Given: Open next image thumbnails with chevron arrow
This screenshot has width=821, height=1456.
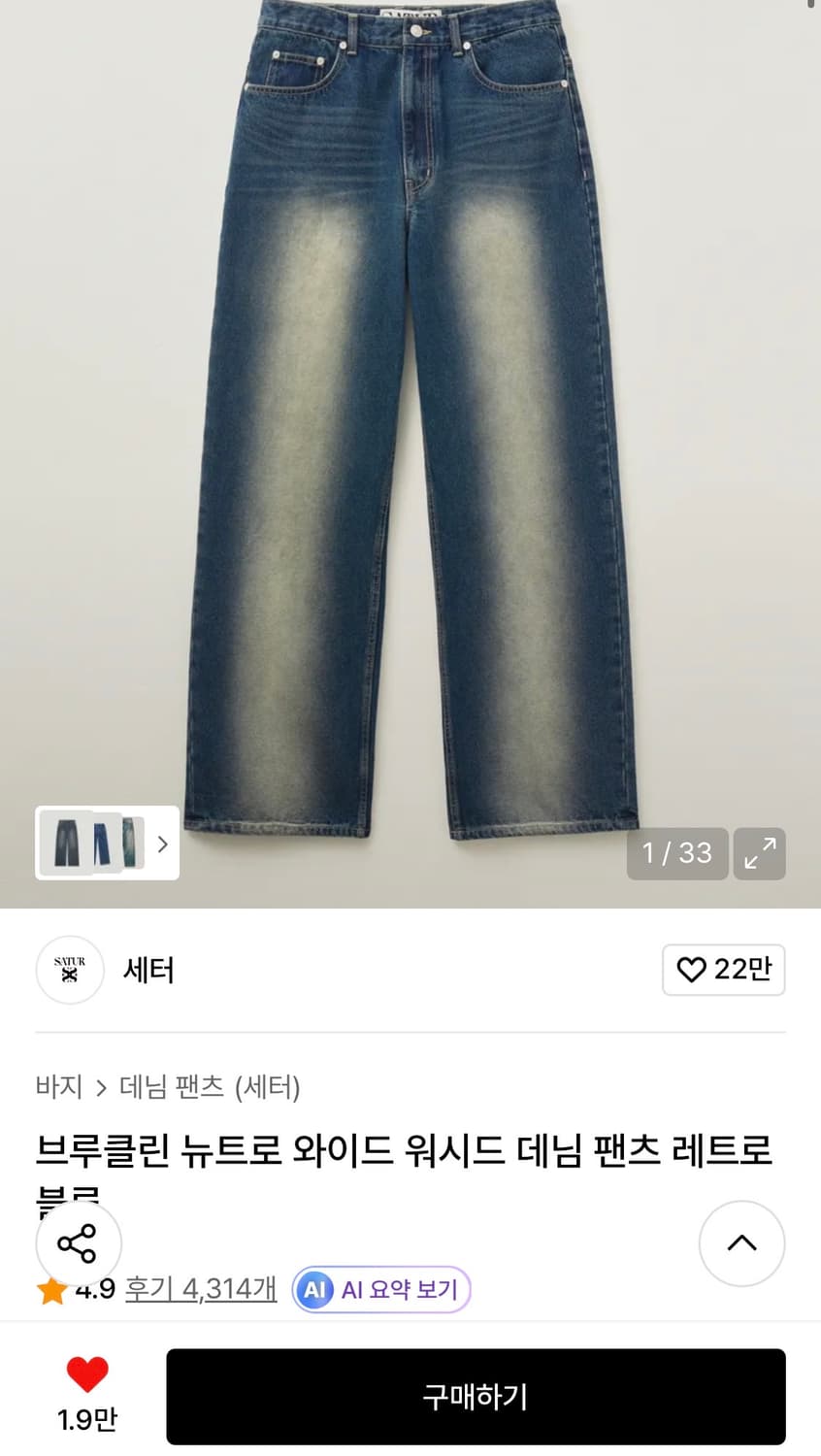Looking at the screenshot, I should click(x=161, y=844).
